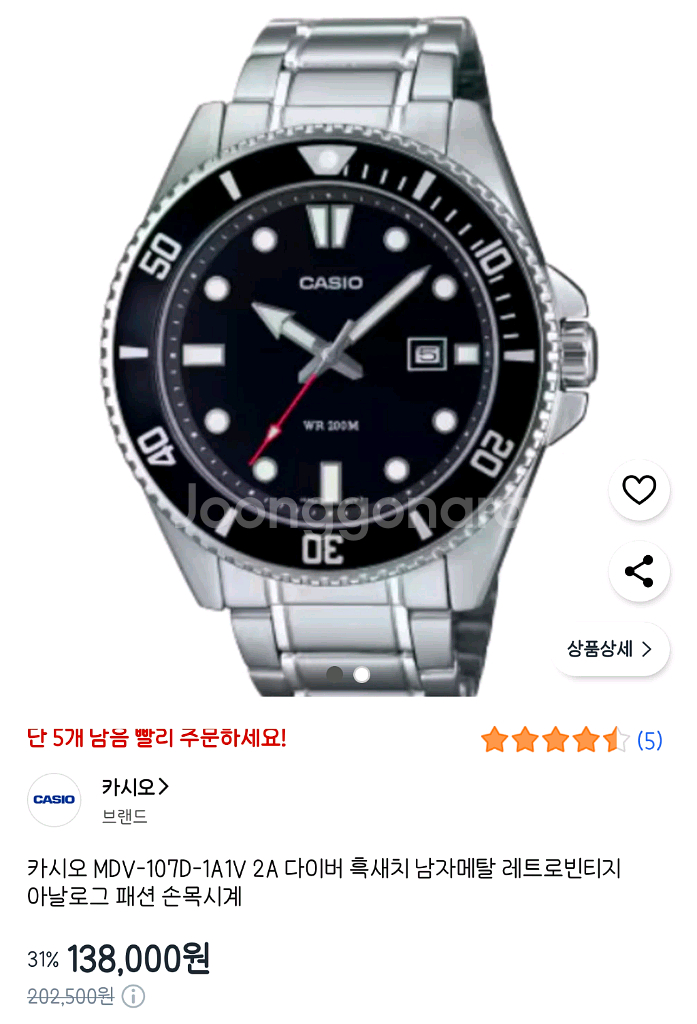The image size is (697, 1024).
Task: Share this product listing
Action: click(x=639, y=571)
